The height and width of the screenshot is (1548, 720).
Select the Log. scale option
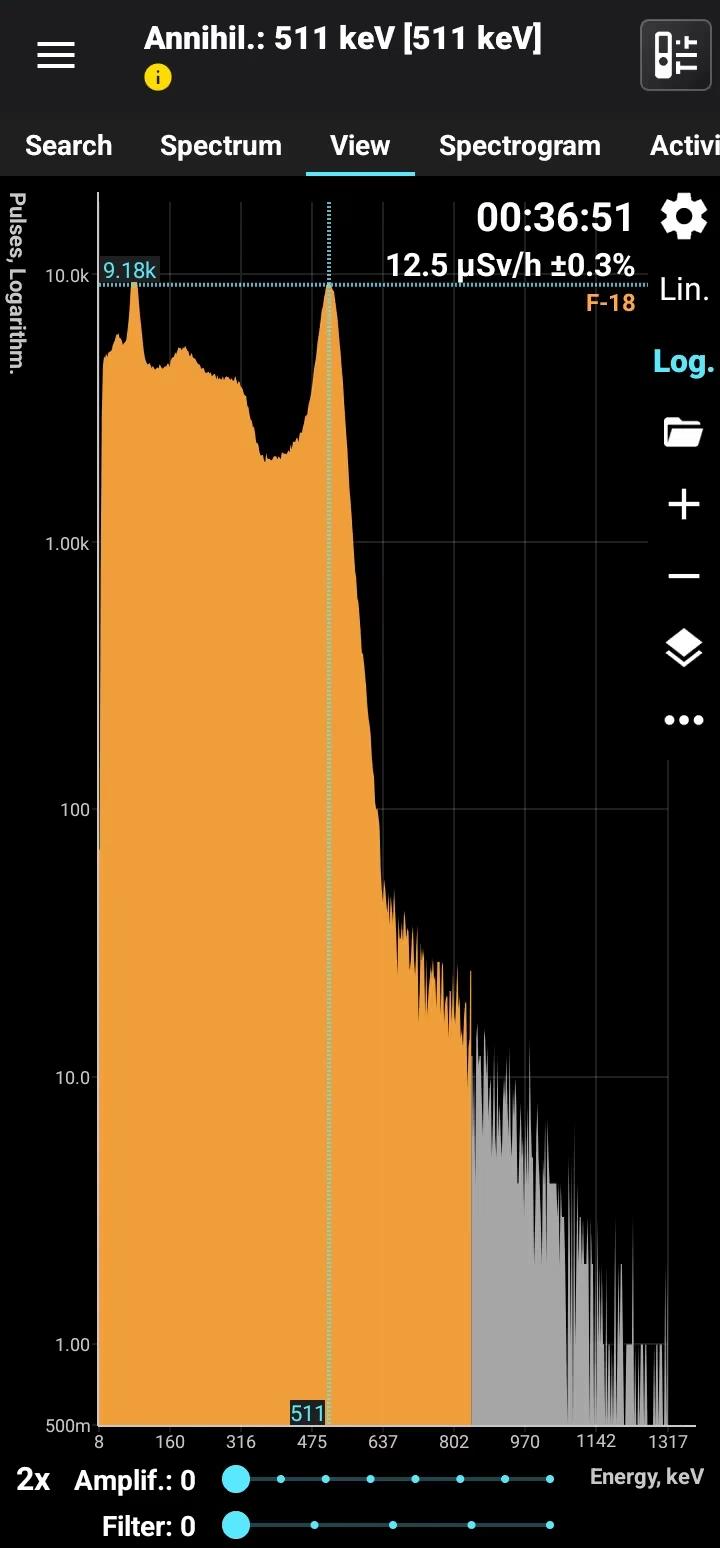[684, 362]
